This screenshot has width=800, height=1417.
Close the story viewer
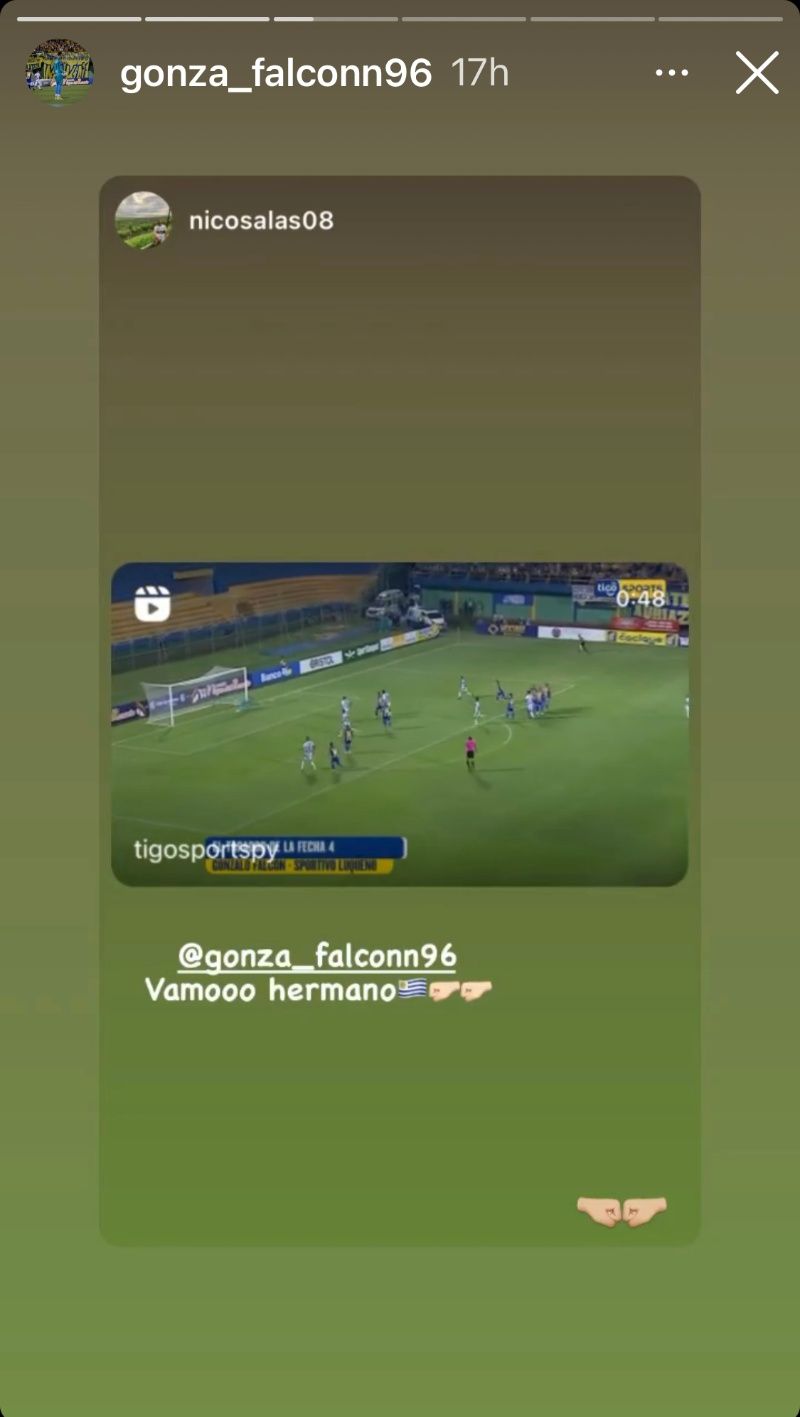[757, 73]
